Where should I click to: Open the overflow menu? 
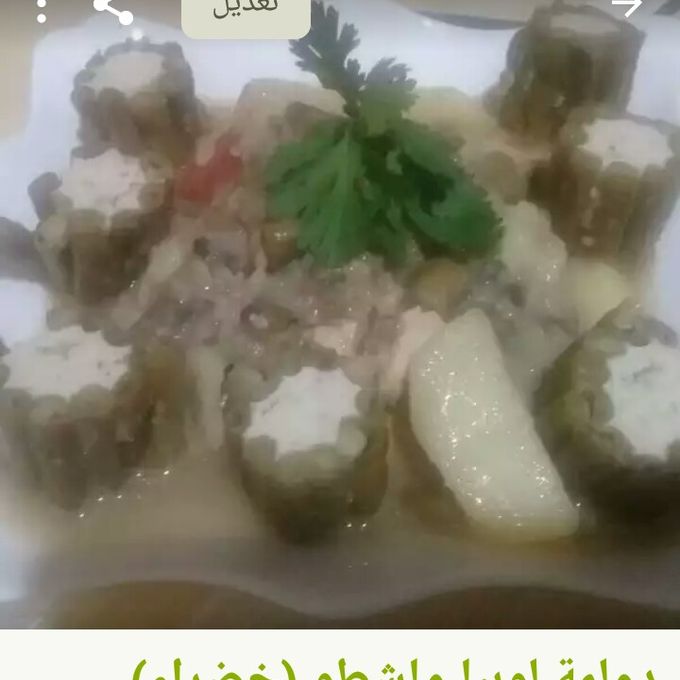click(x=41, y=10)
